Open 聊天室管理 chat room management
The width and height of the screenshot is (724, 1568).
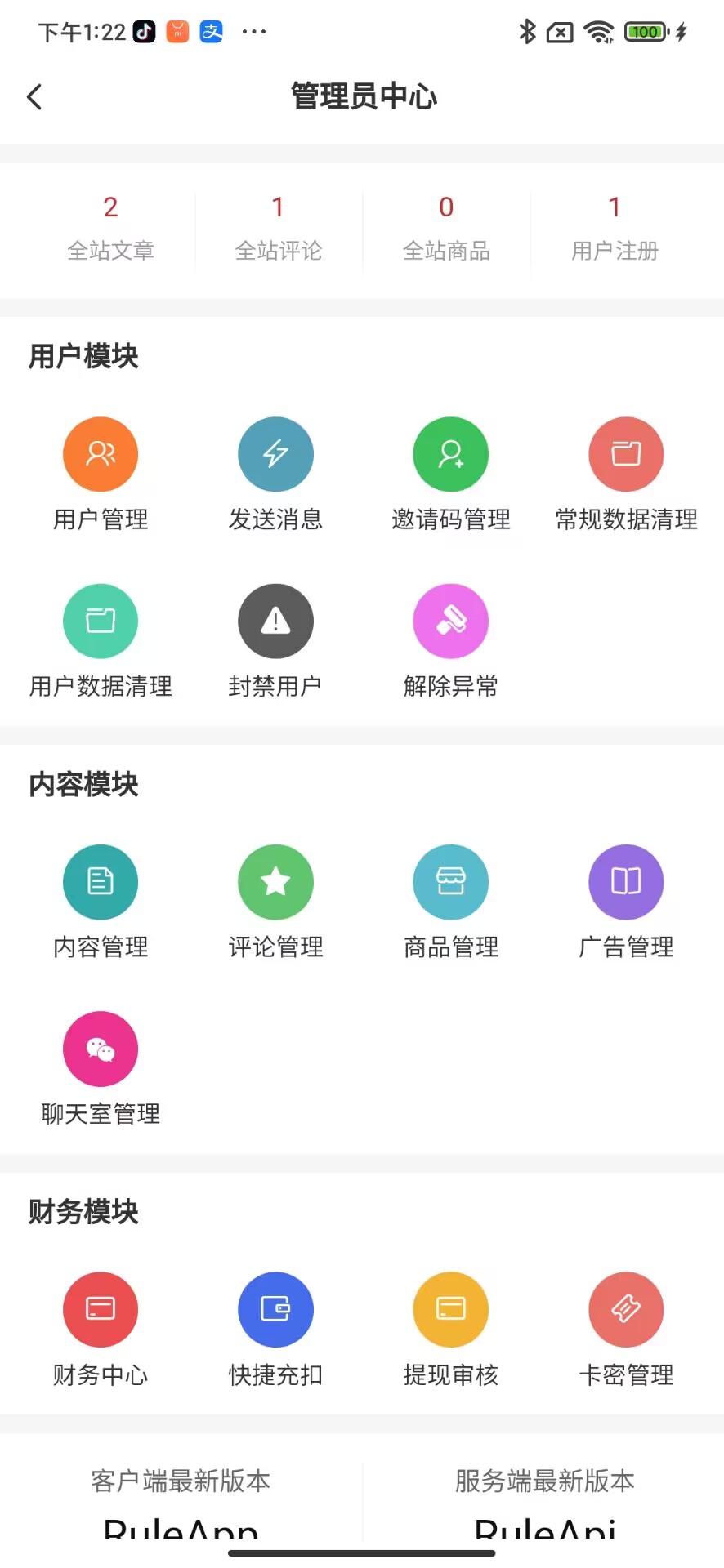click(x=100, y=1049)
